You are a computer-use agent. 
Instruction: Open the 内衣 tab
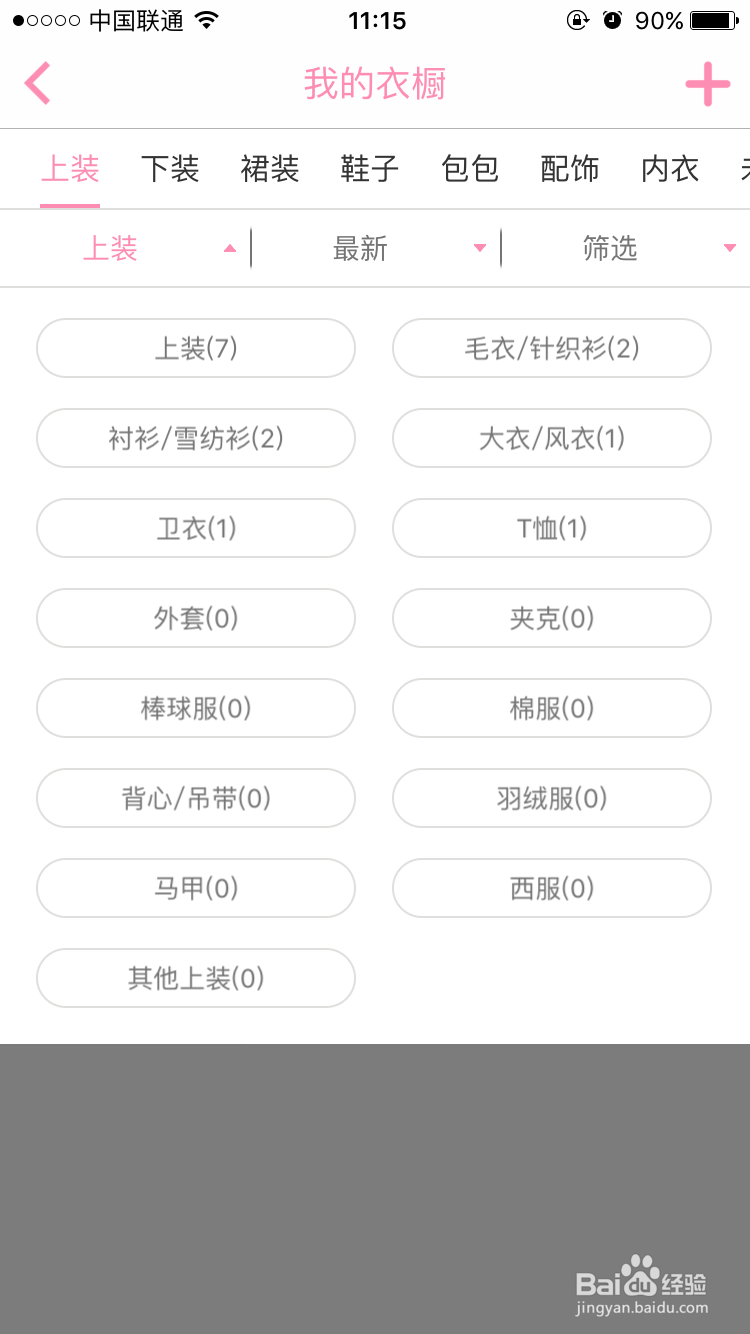[x=670, y=169]
